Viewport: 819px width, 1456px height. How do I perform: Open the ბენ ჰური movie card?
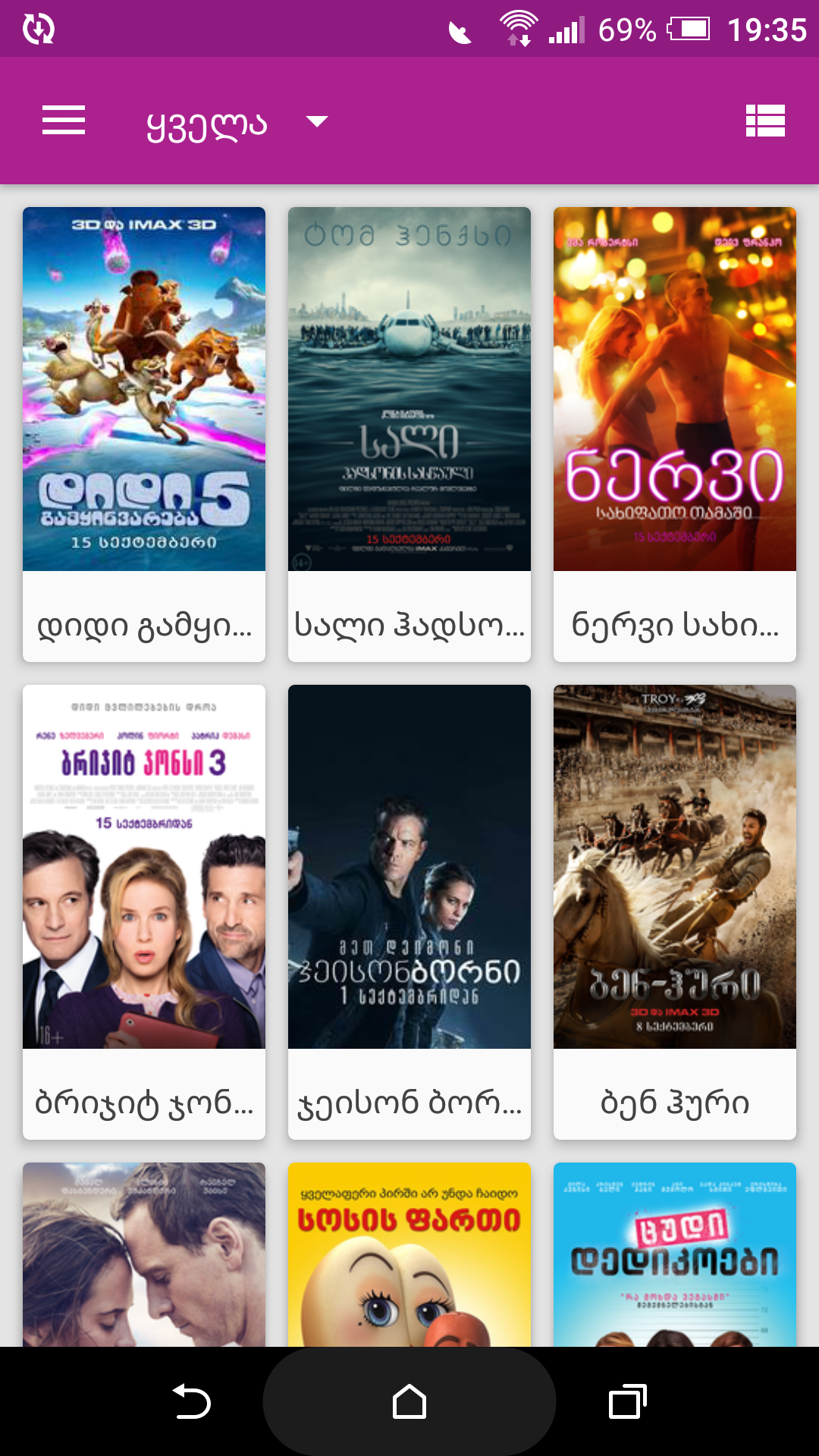click(675, 912)
